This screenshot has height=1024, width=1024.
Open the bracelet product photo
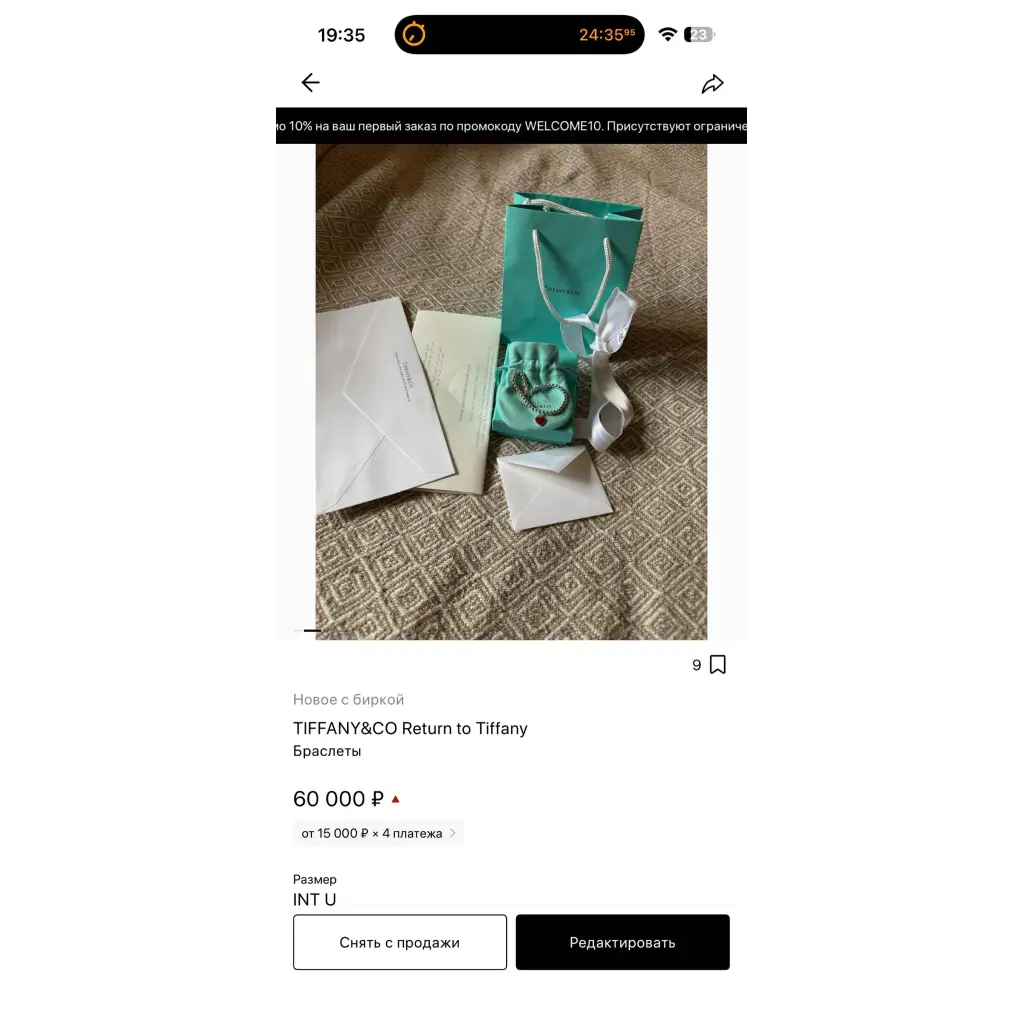[x=511, y=391]
